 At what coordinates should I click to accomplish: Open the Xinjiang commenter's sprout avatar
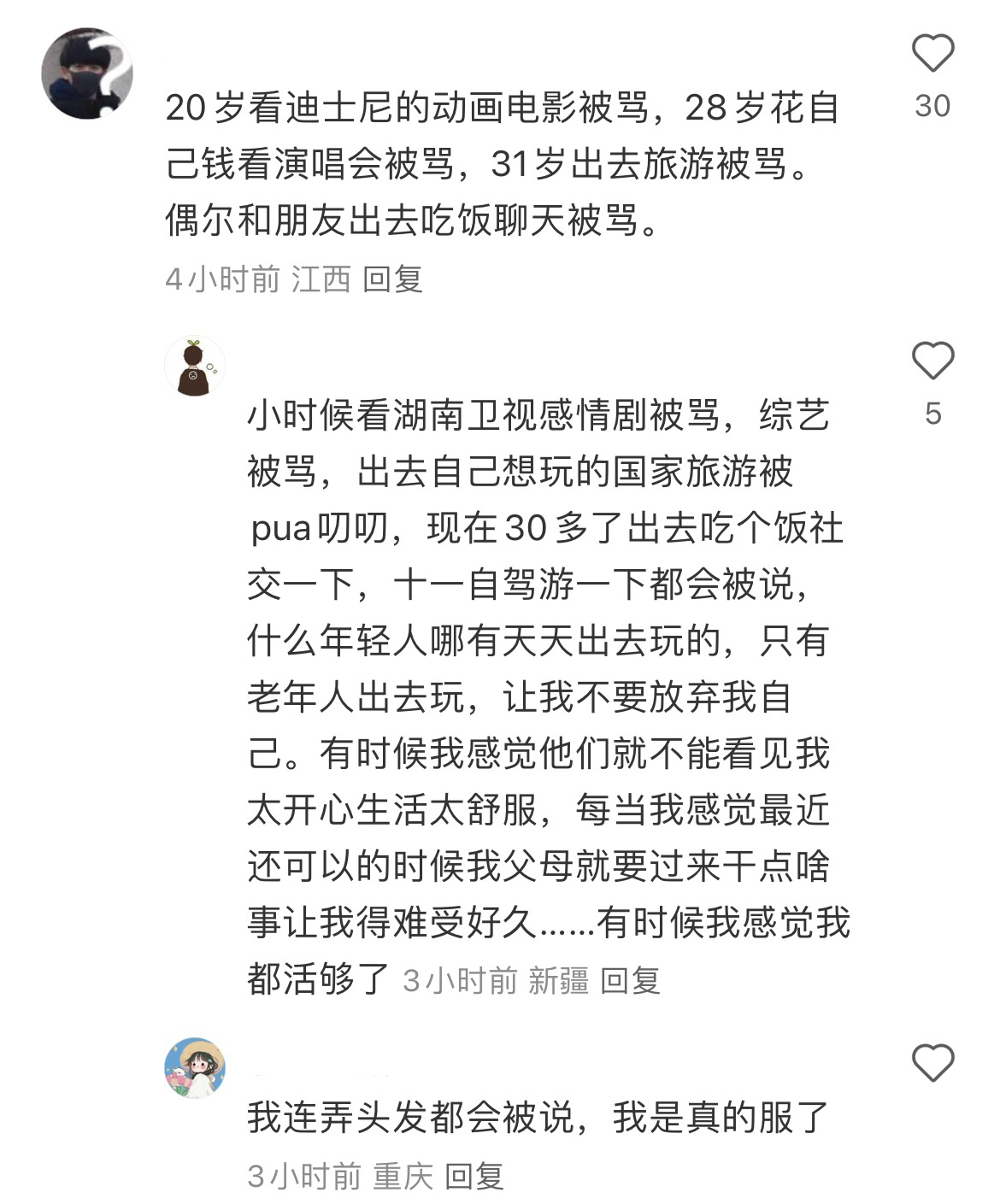coord(195,367)
